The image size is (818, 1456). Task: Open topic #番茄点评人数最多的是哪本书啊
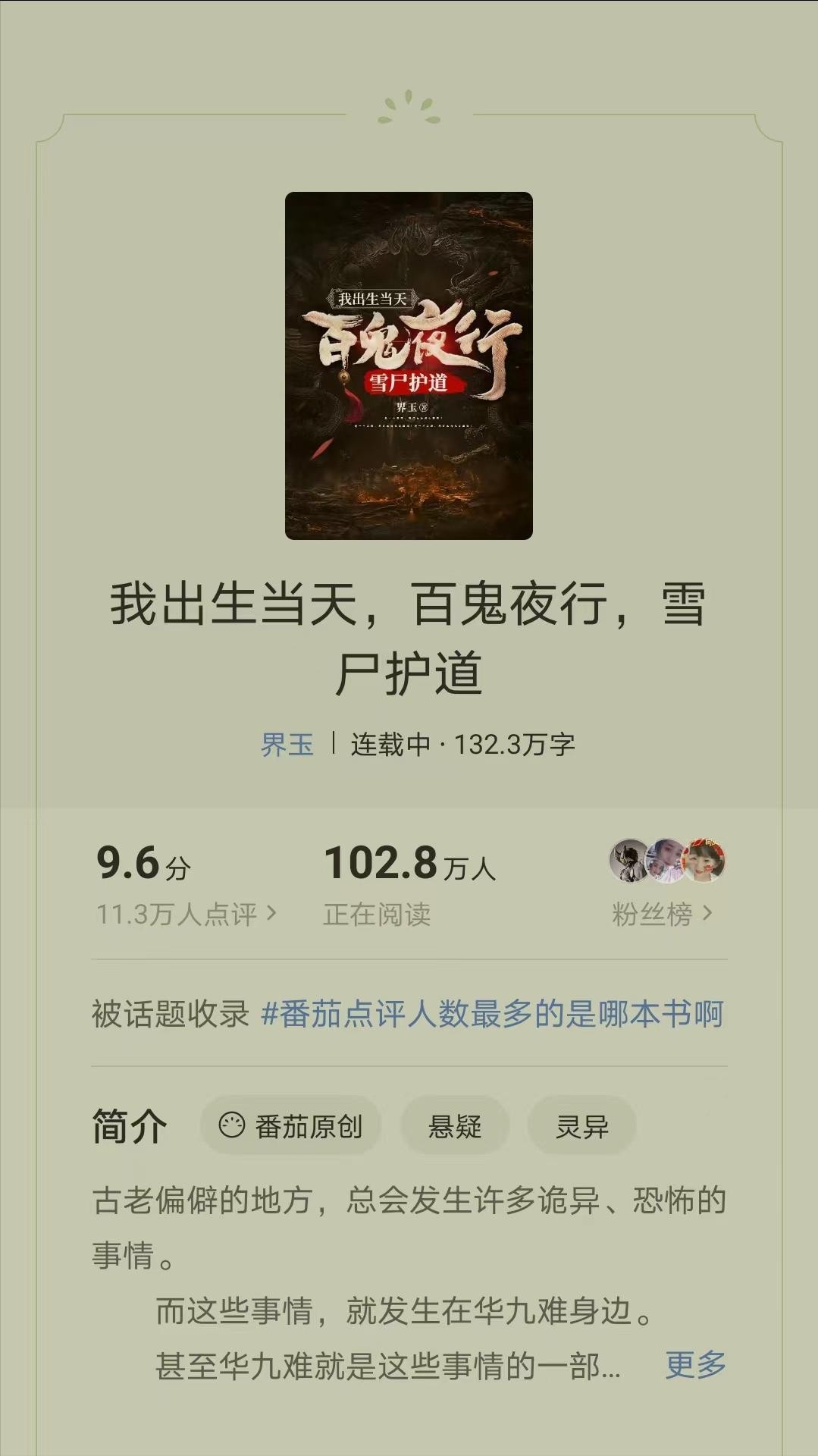point(492,1014)
